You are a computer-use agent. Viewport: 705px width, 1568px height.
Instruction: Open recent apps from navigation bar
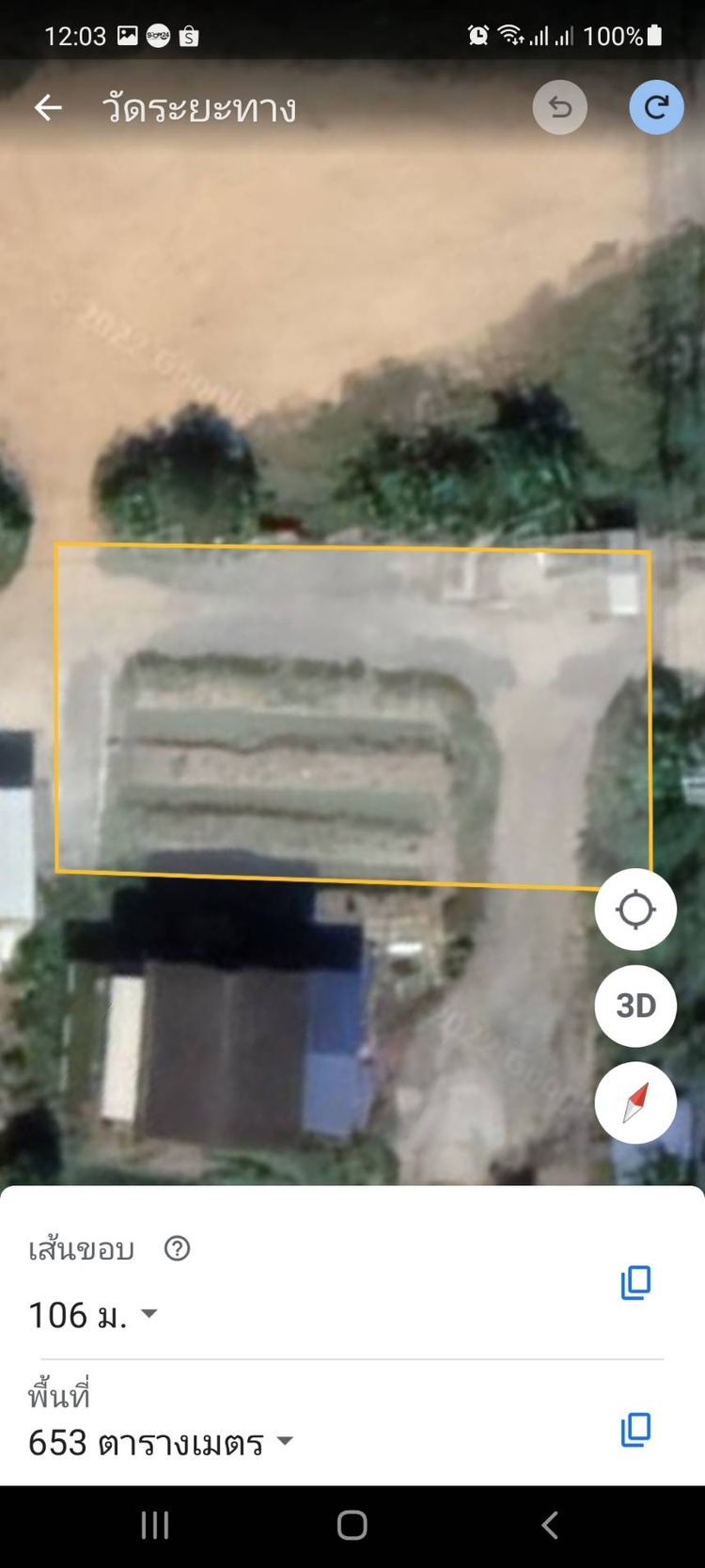155,1526
